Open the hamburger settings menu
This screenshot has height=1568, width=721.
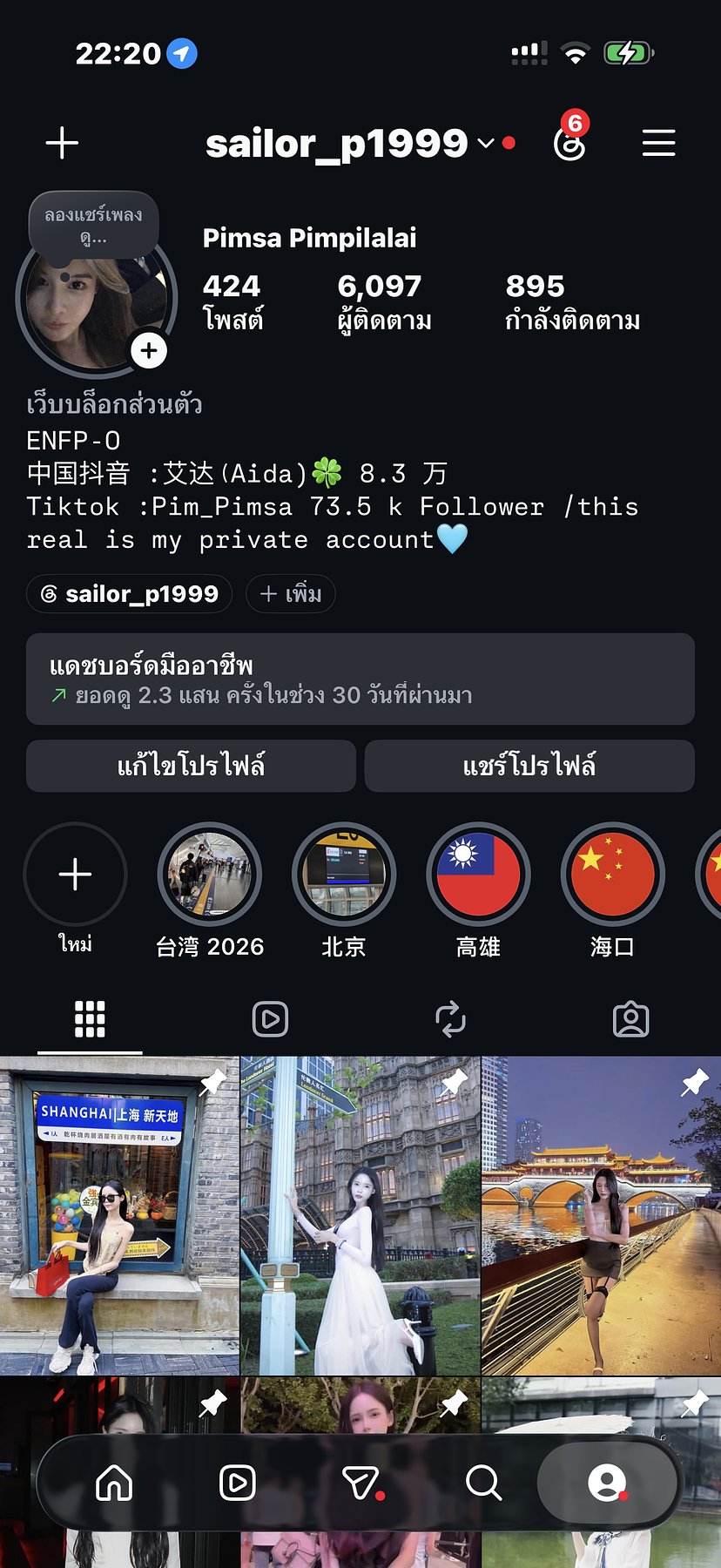658,143
